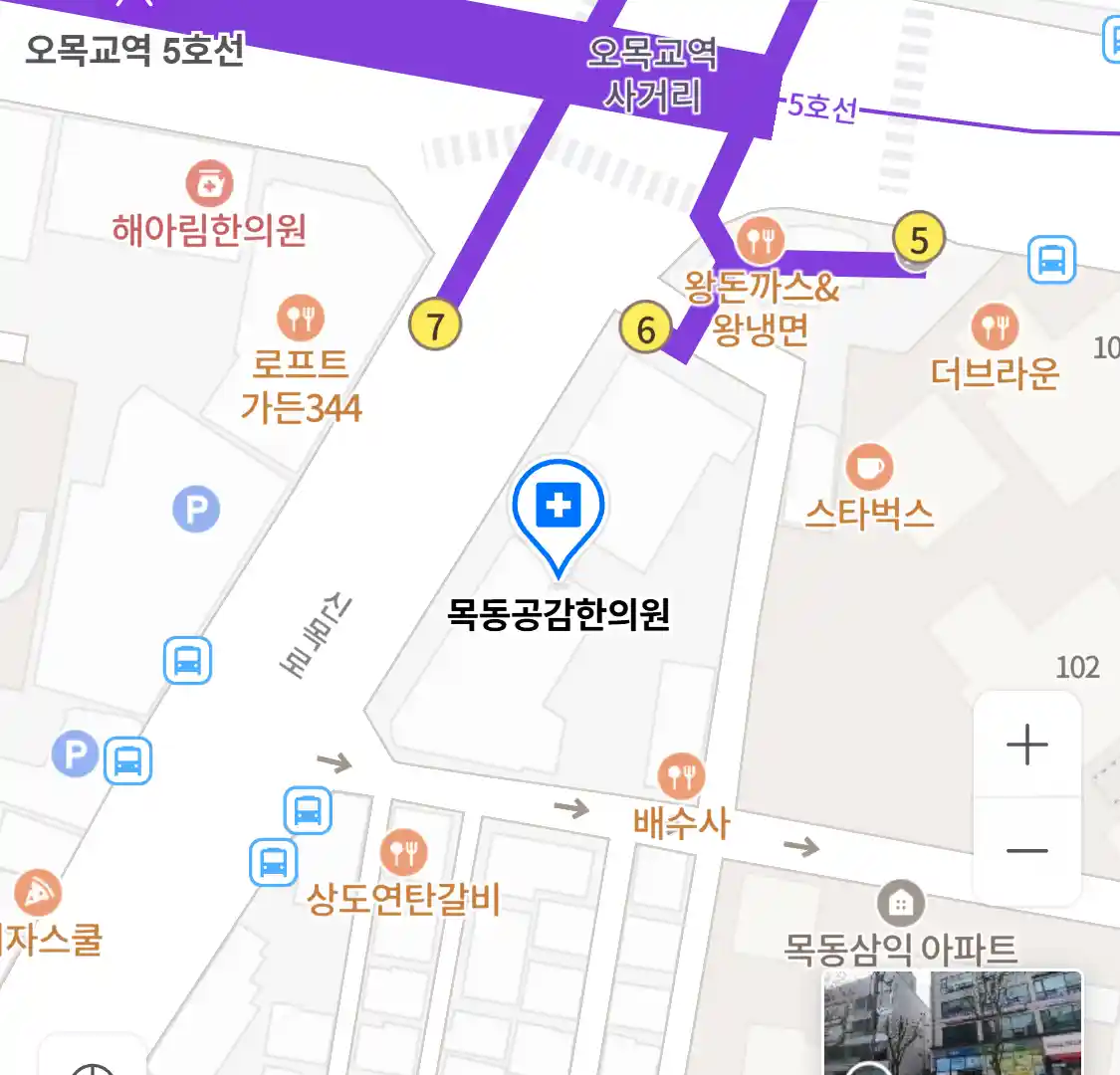Open the 스타벅스 cafe marker
Screen dimensions: 1120x1075
click(869, 468)
